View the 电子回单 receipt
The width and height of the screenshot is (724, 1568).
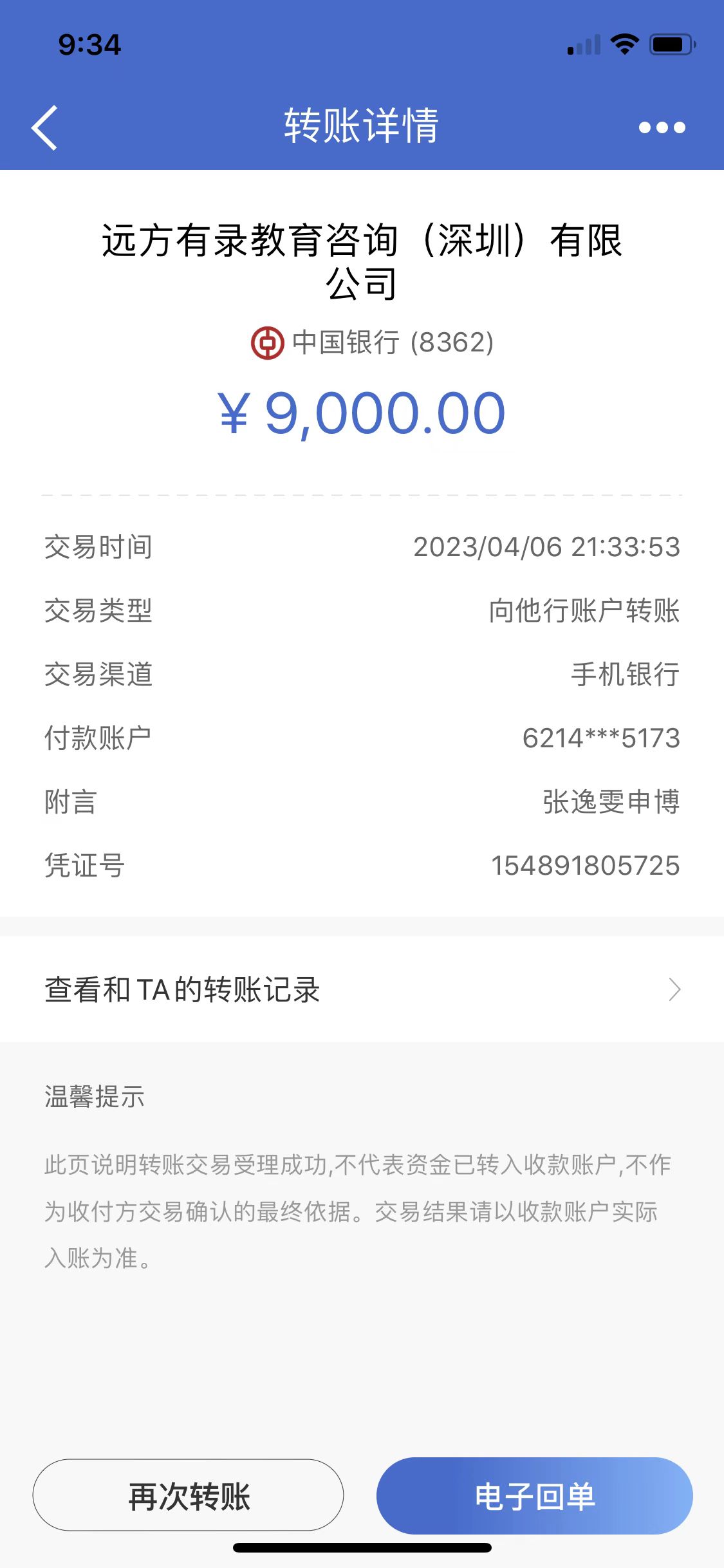[x=534, y=1496]
